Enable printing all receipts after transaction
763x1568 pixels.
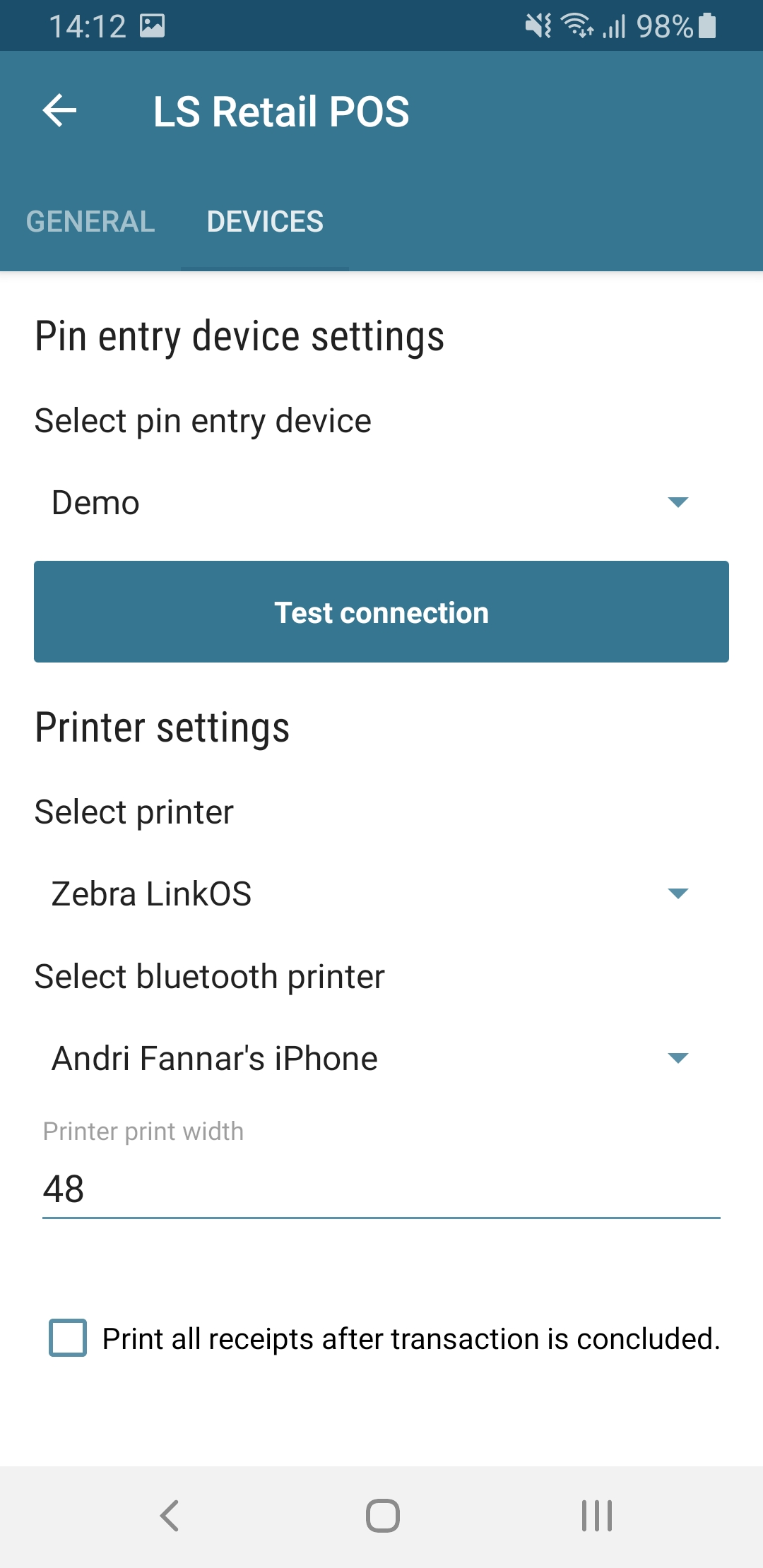[x=68, y=1338]
